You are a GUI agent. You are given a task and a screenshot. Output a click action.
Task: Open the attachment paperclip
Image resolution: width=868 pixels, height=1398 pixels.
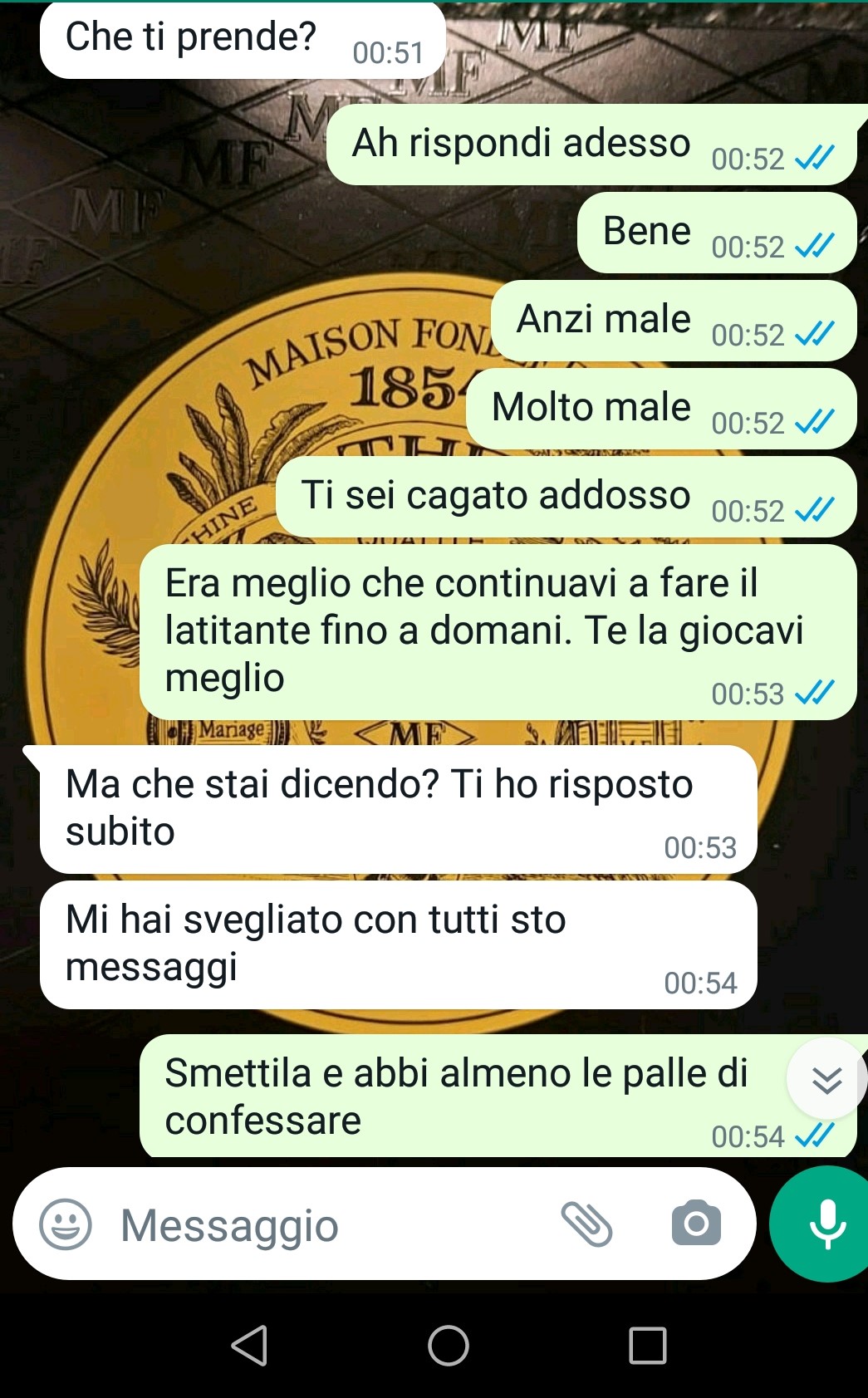(x=587, y=1224)
